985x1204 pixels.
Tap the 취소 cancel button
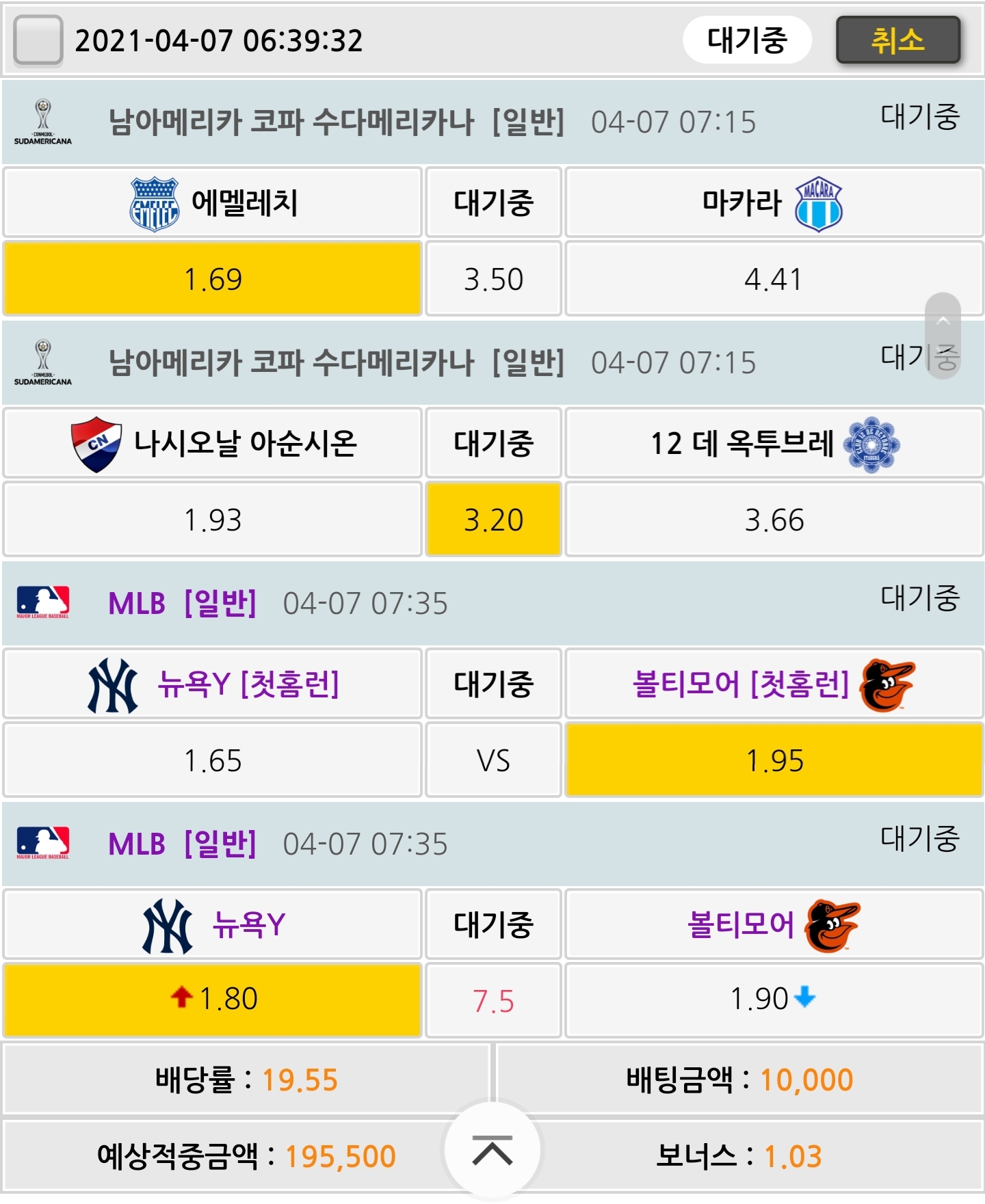(x=897, y=40)
